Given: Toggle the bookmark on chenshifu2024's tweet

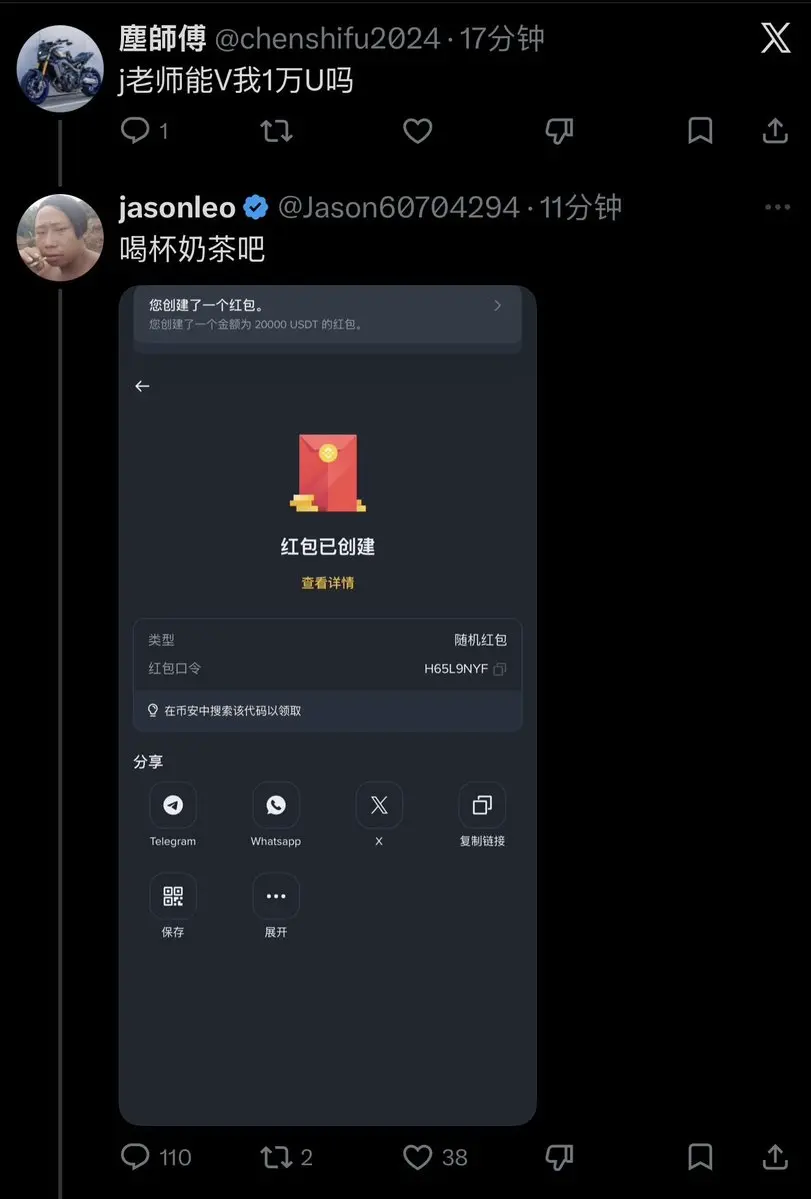Looking at the screenshot, I should coord(700,131).
